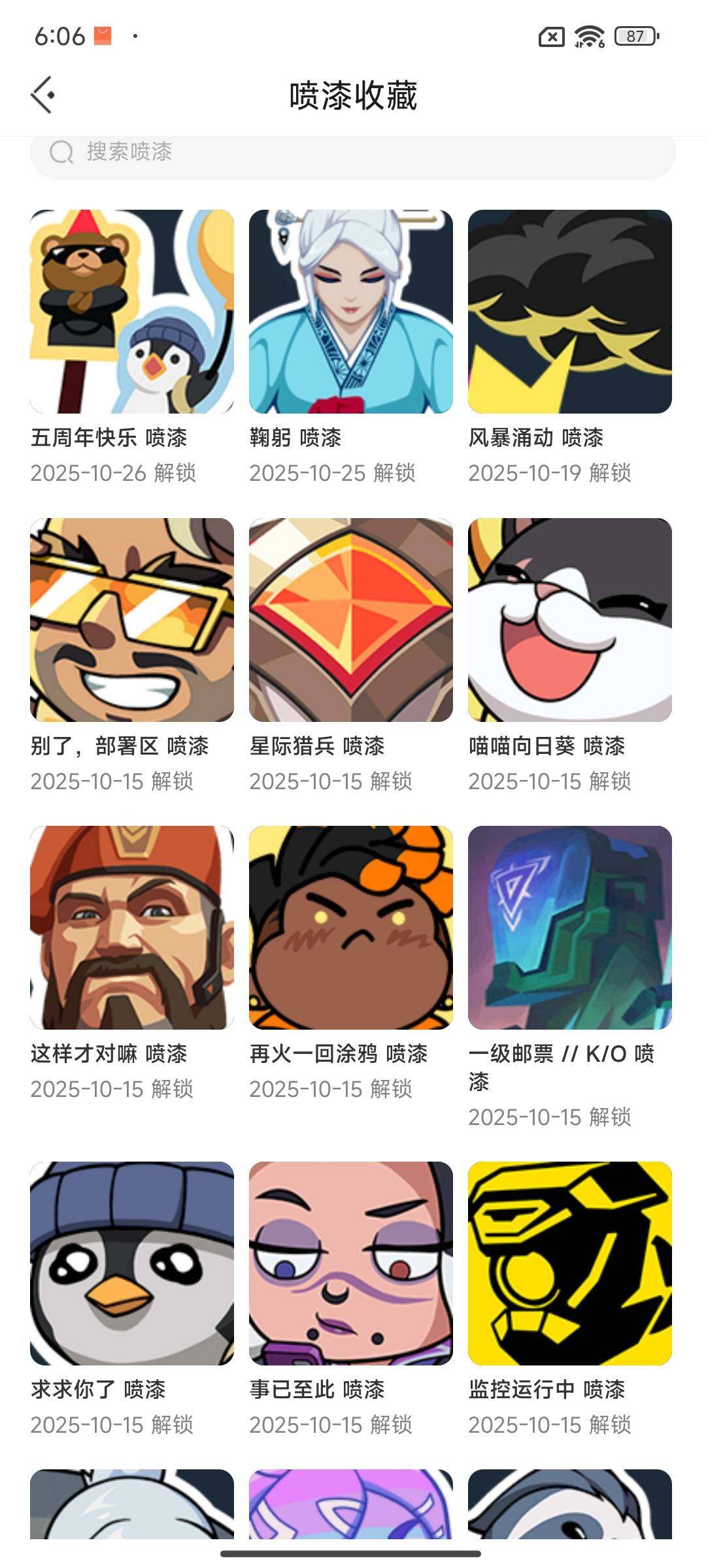The width and height of the screenshot is (706, 1568).
Task: View the 别了，部署区 spray
Action: [132, 620]
